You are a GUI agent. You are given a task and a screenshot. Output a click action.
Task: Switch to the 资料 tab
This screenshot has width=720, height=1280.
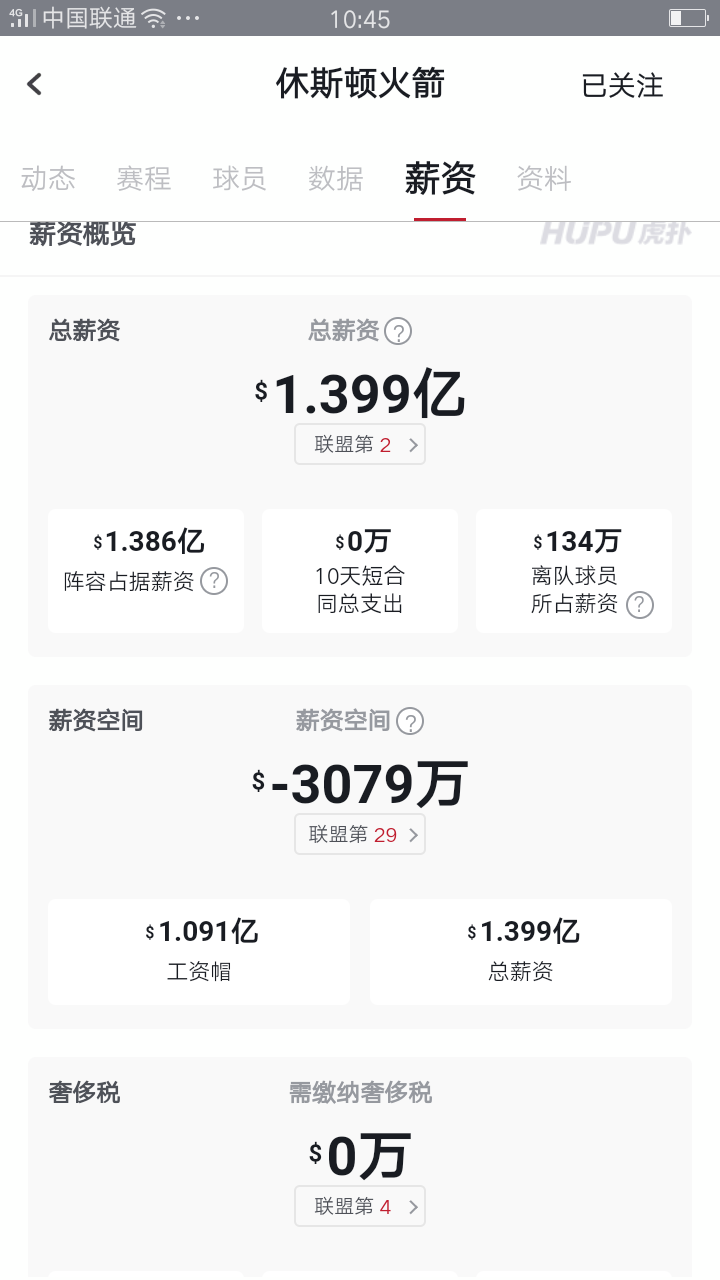click(x=544, y=179)
